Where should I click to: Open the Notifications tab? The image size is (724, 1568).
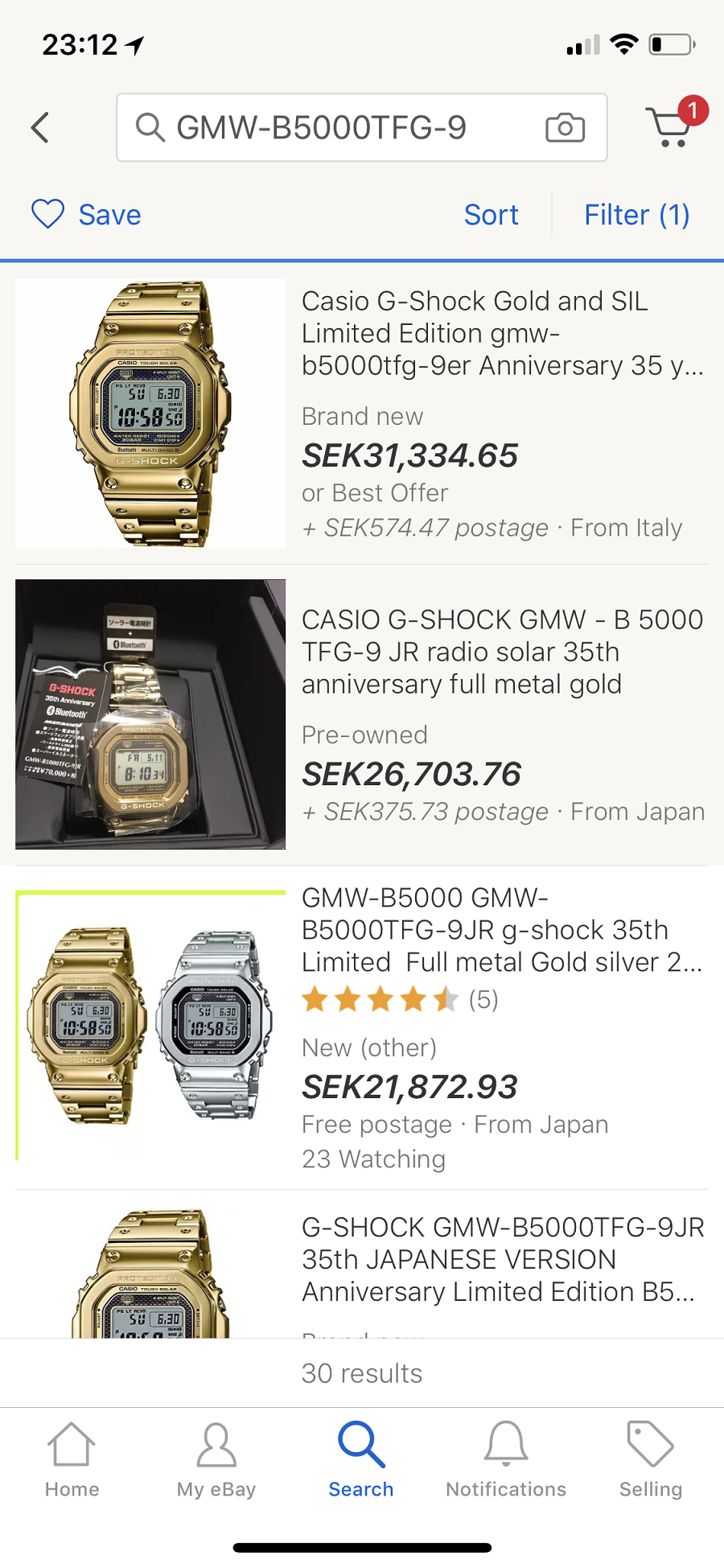pos(506,1459)
